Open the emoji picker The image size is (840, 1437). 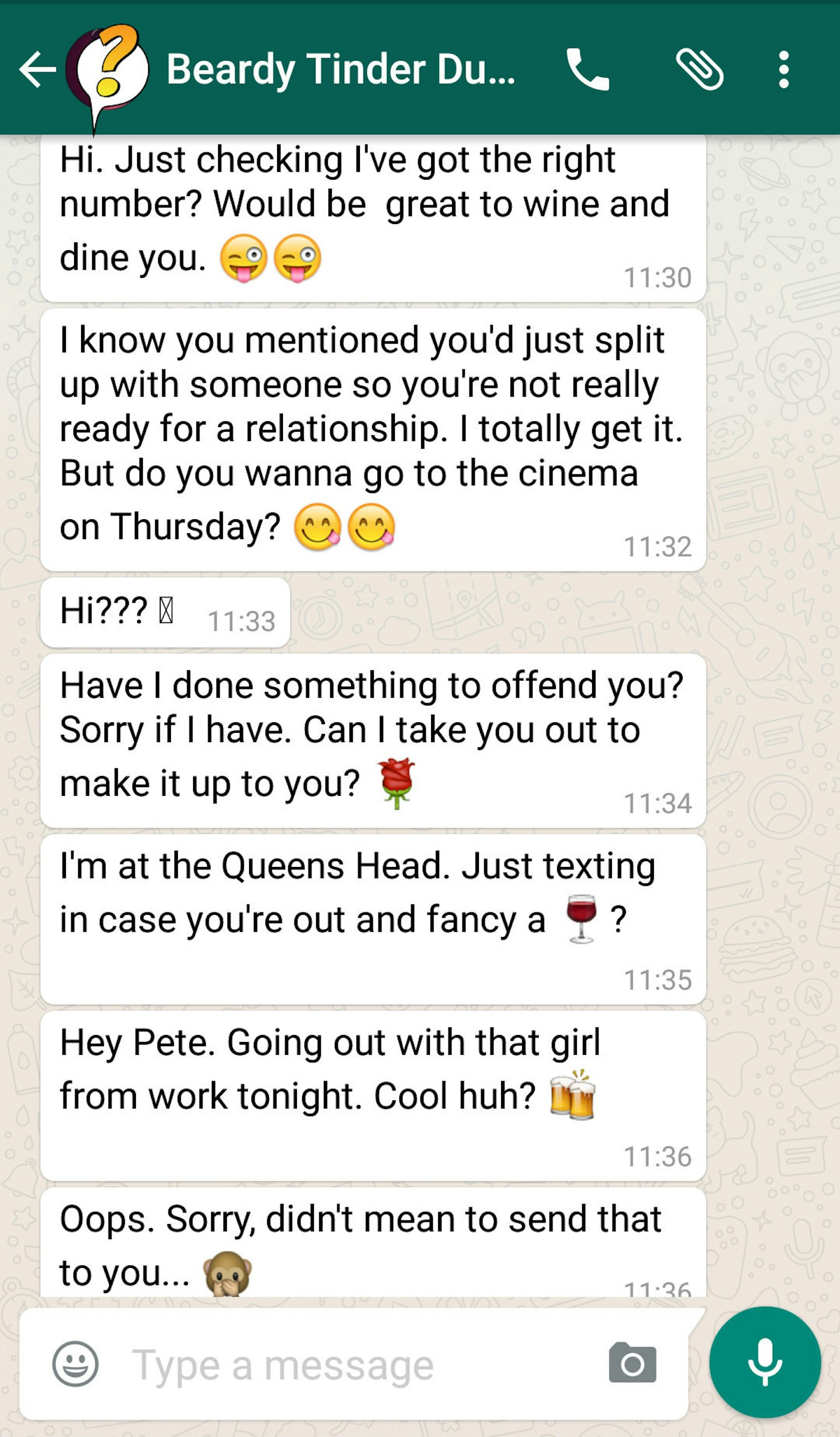75,1364
